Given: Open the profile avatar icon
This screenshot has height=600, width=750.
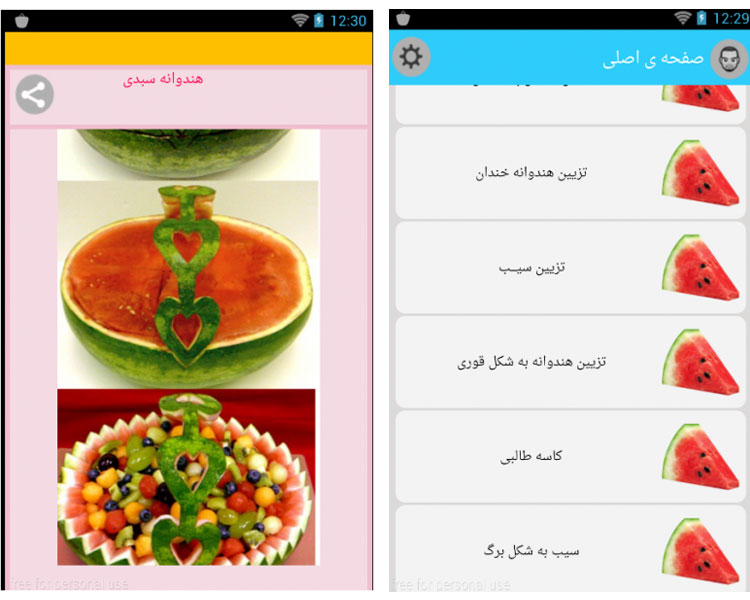Looking at the screenshot, I should point(728,58).
